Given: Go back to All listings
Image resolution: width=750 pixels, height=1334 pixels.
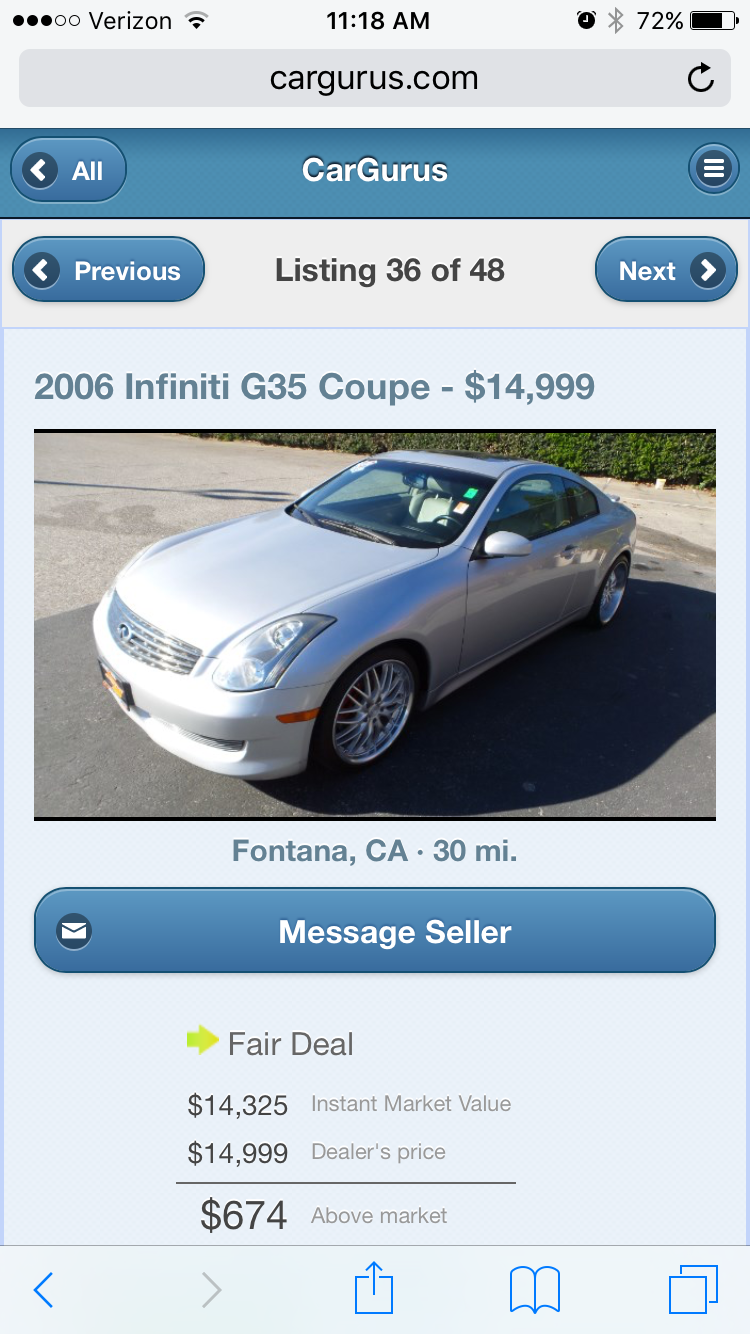Looking at the screenshot, I should coord(68,170).
